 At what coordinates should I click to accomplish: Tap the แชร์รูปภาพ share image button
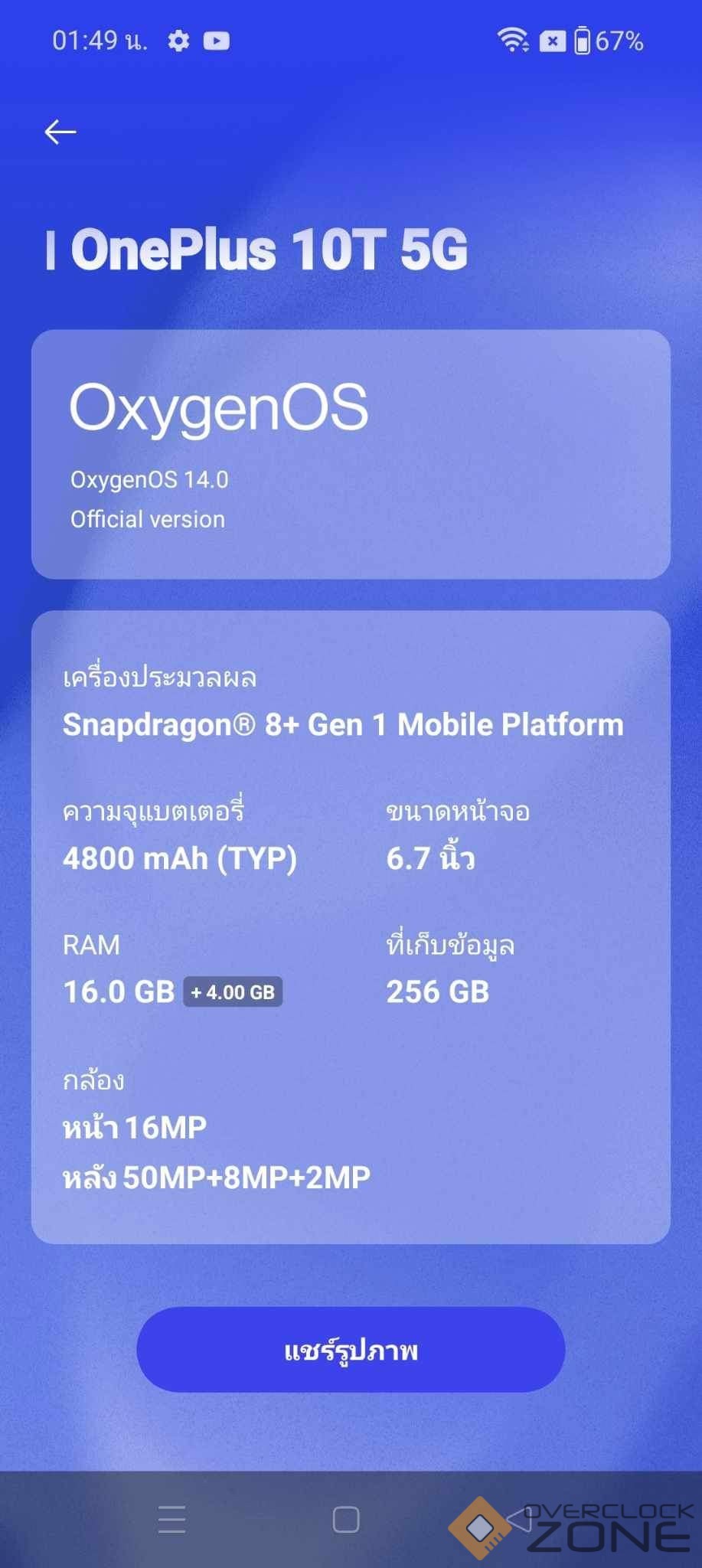351,1349
